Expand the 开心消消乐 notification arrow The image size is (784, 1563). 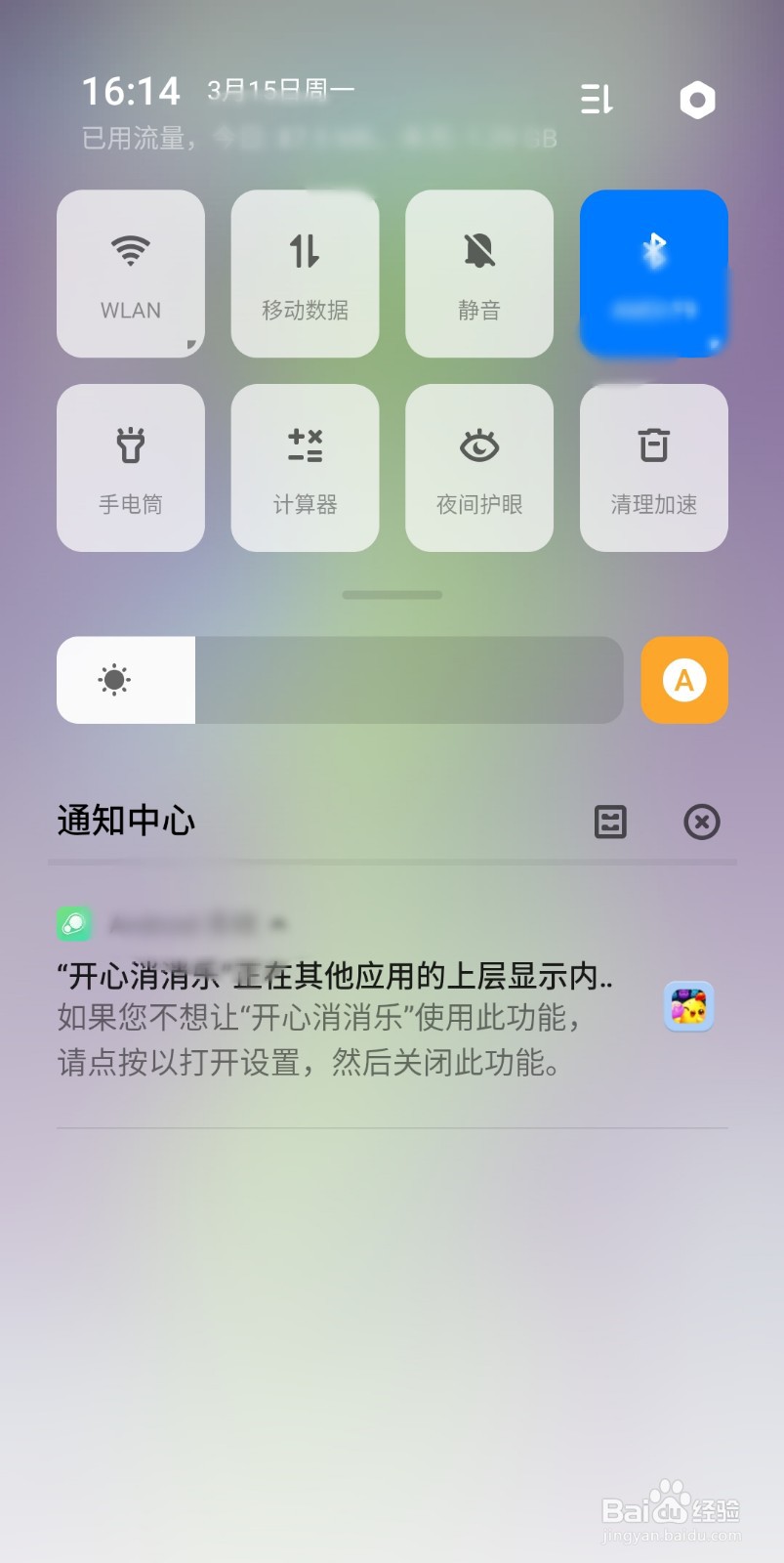pyautogui.click(x=280, y=922)
